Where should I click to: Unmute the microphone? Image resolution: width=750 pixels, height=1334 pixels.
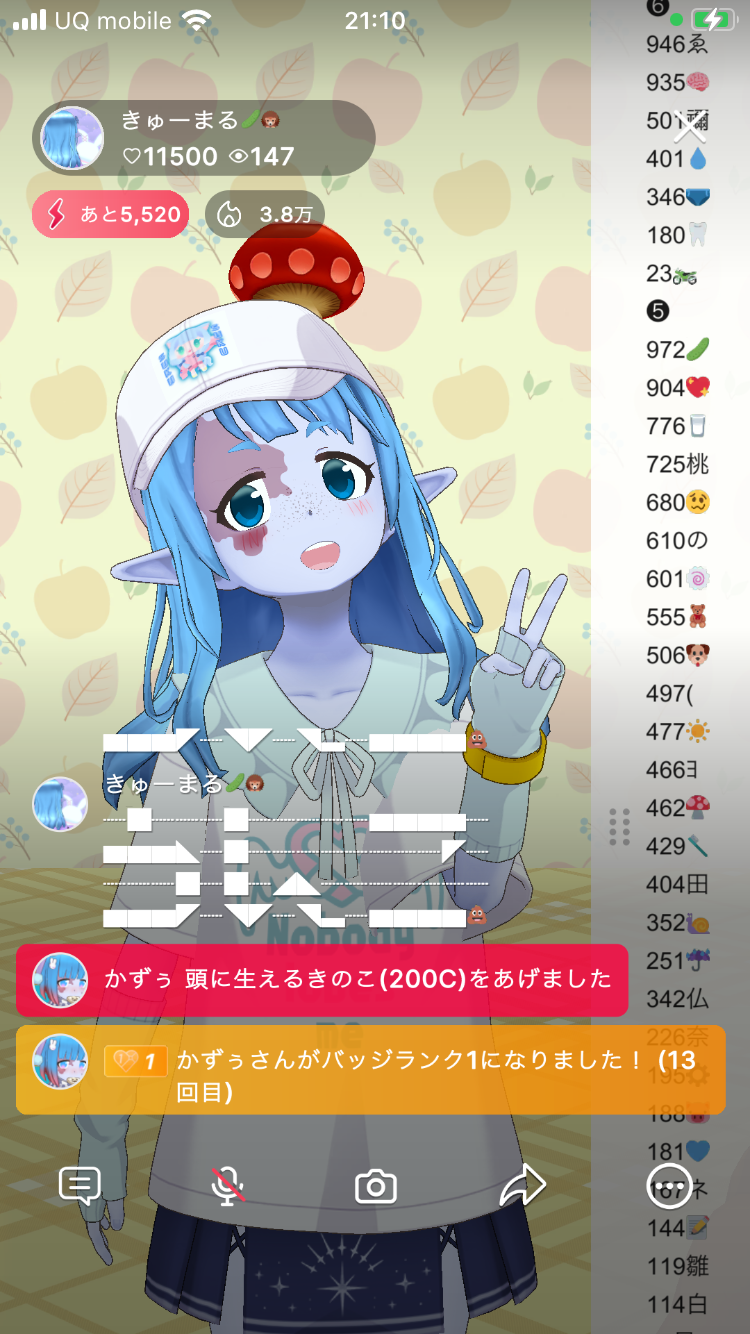[x=228, y=1186]
